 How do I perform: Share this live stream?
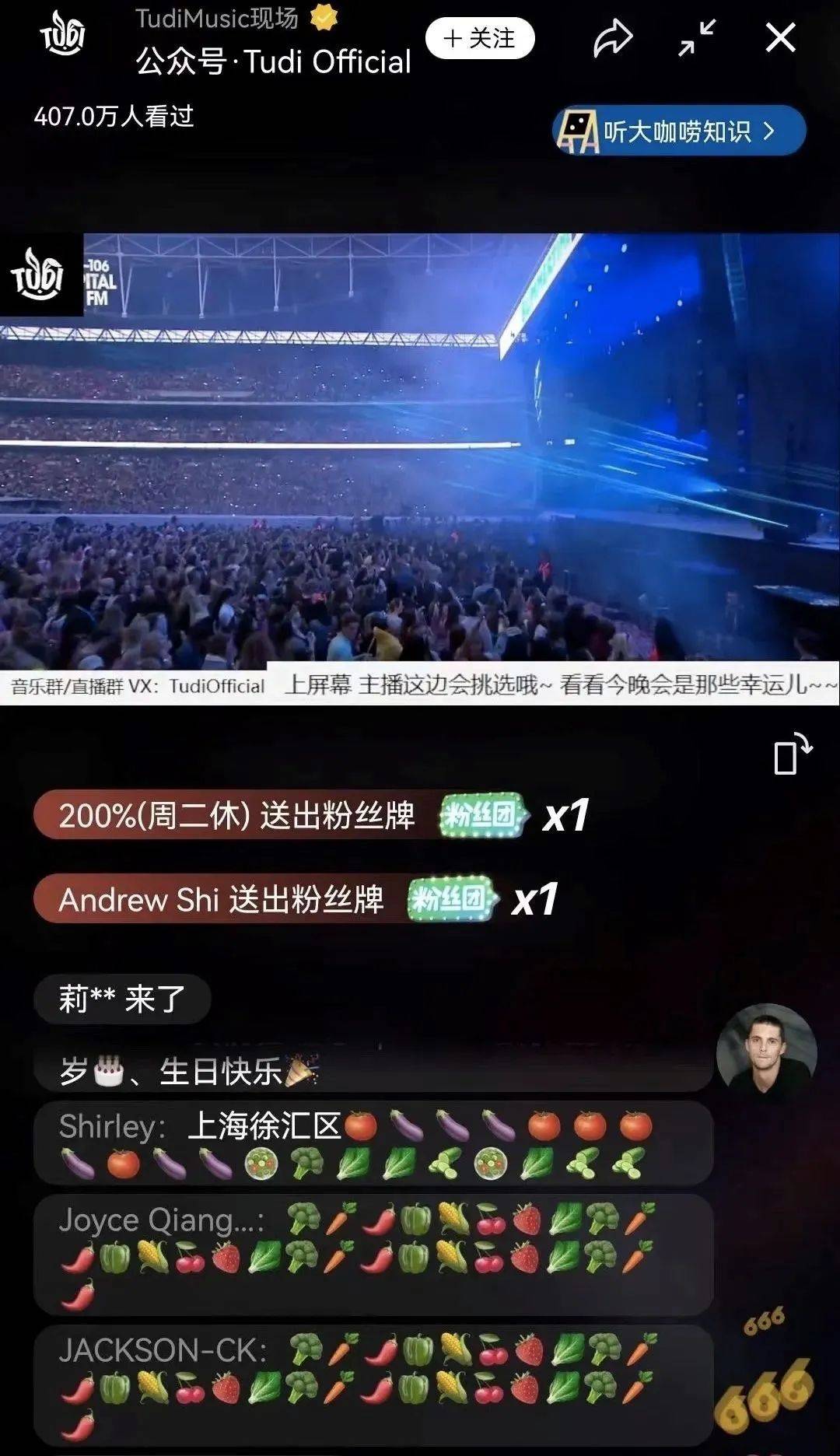(613, 38)
